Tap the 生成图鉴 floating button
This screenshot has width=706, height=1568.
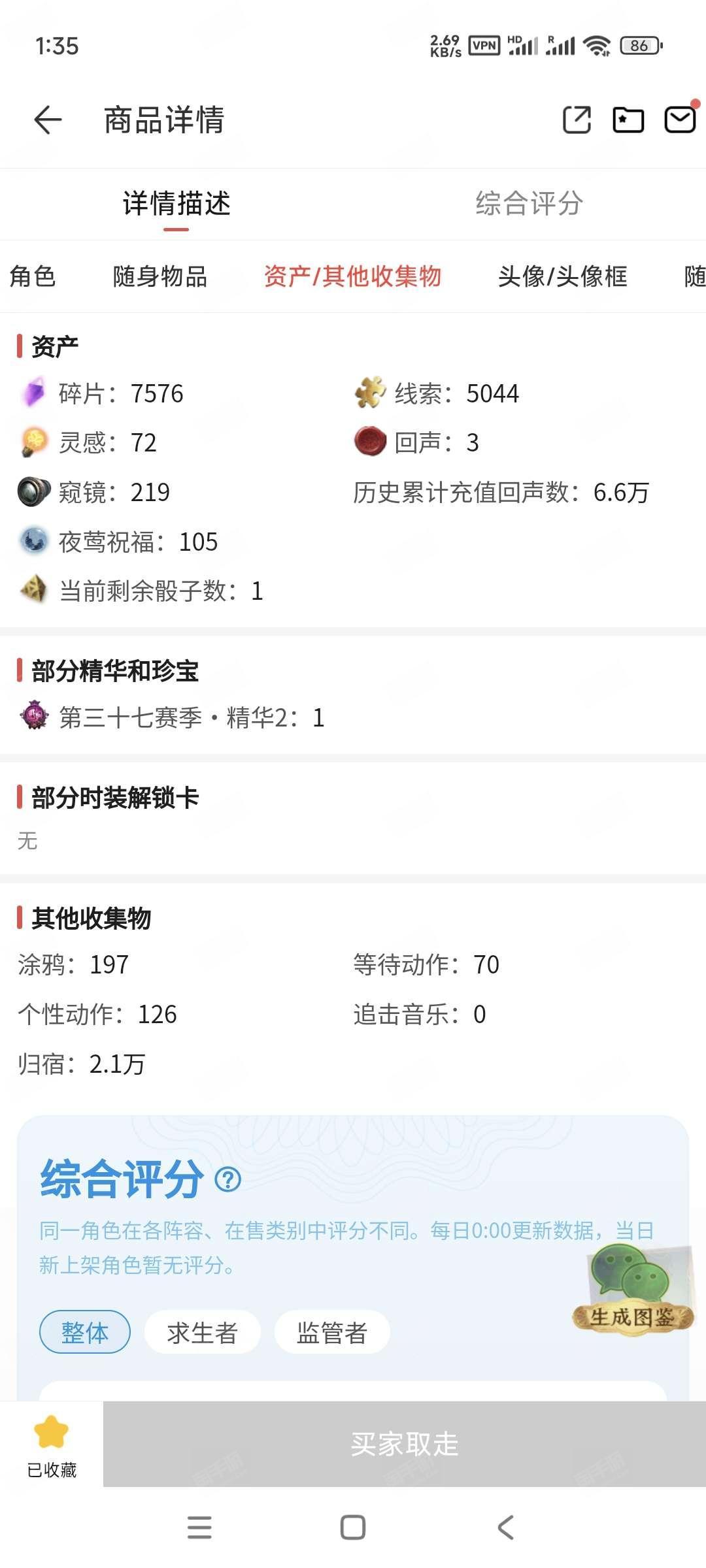coord(632,1292)
